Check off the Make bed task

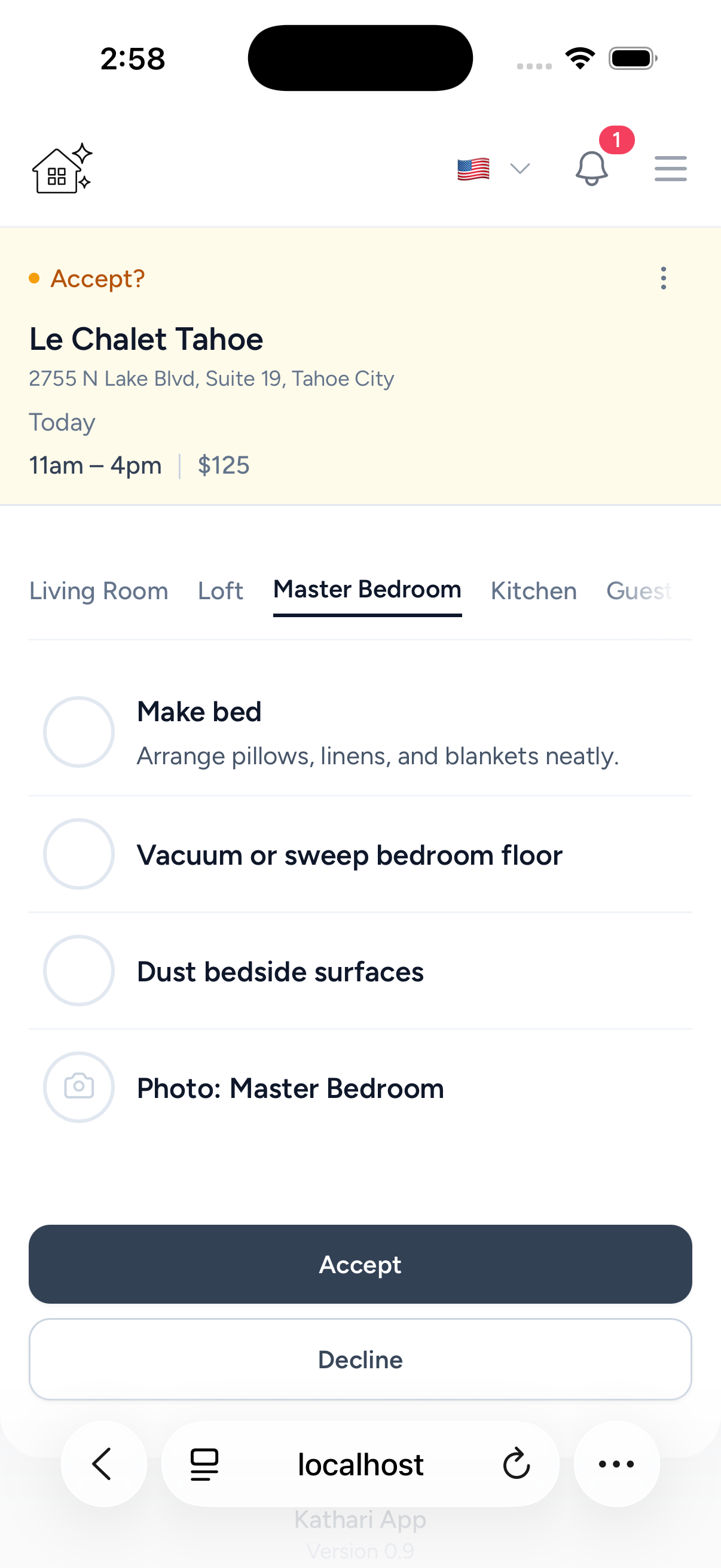[x=79, y=731]
